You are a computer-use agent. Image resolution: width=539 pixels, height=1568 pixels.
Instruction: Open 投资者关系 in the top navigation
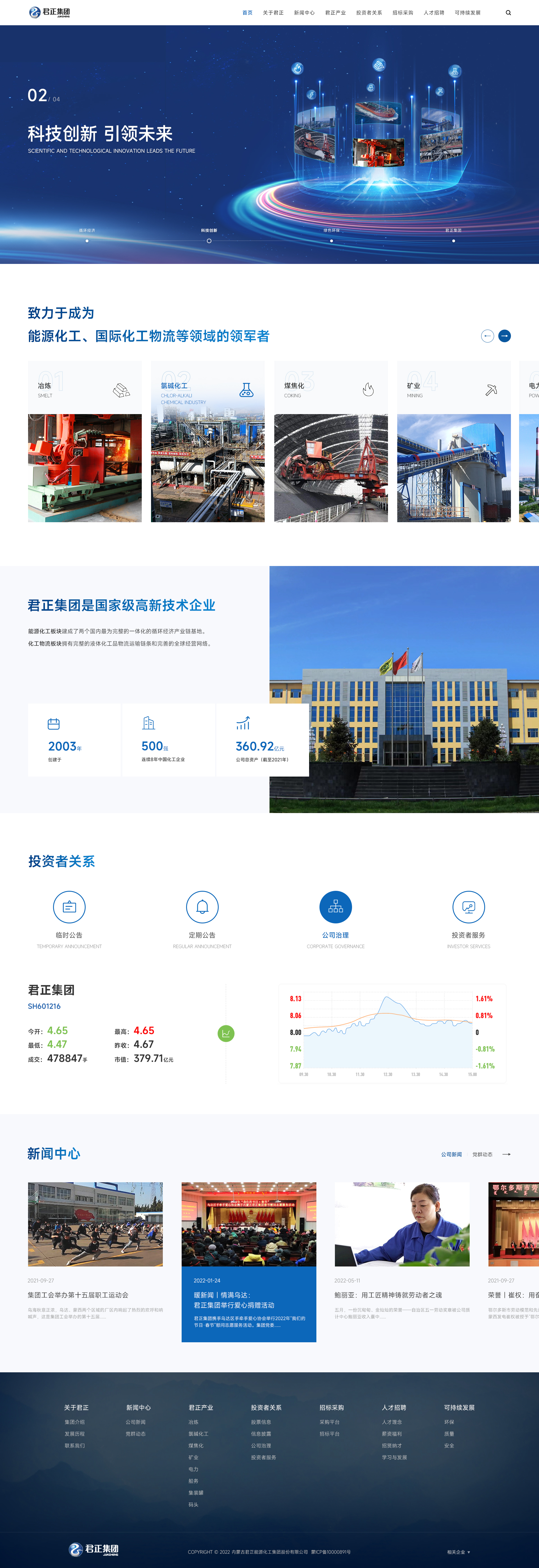coord(369,13)
